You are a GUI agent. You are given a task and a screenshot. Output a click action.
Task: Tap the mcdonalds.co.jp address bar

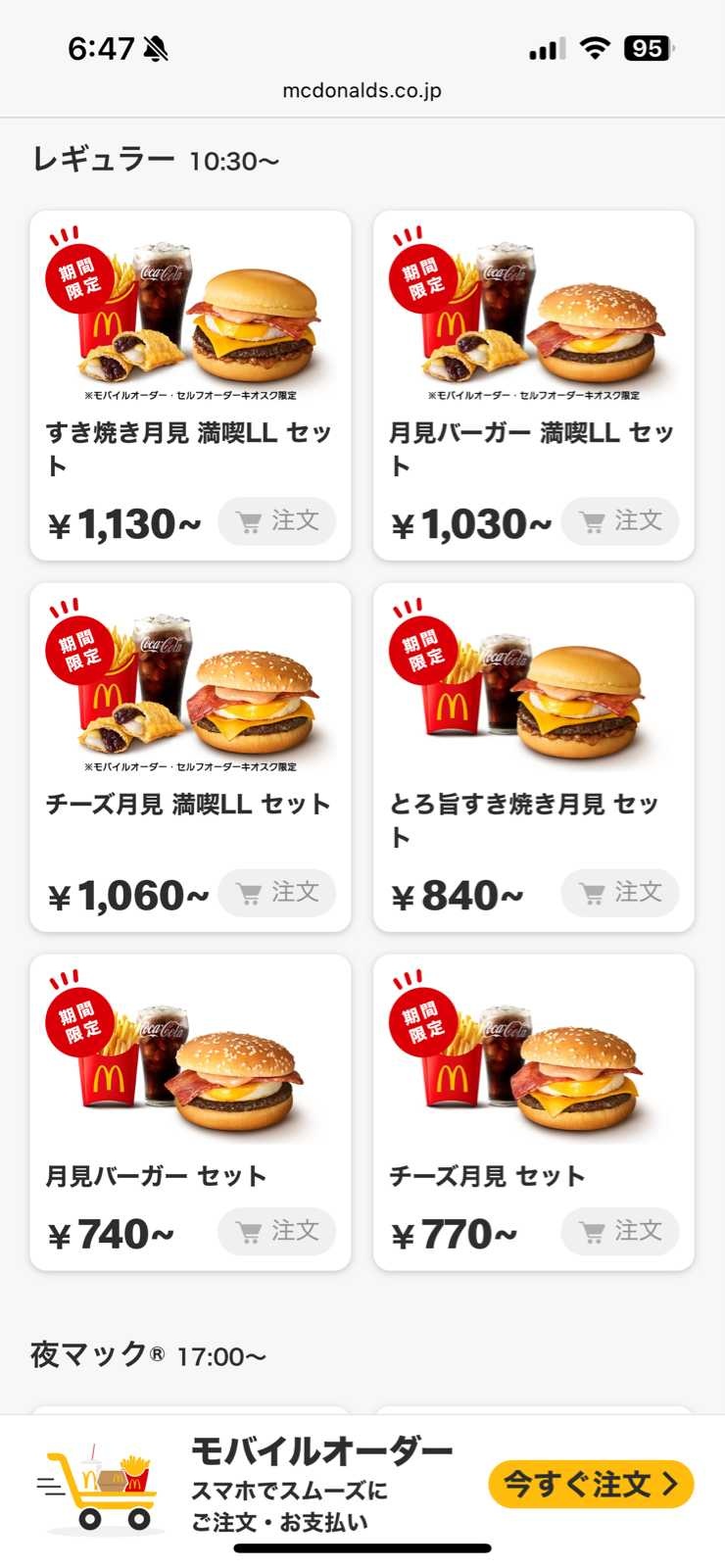click(x=362, y=90)
